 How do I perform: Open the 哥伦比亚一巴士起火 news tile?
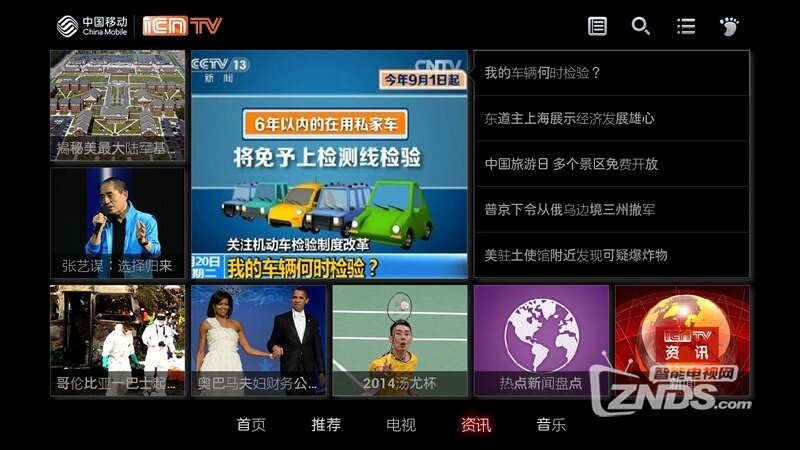pos(118,340)
